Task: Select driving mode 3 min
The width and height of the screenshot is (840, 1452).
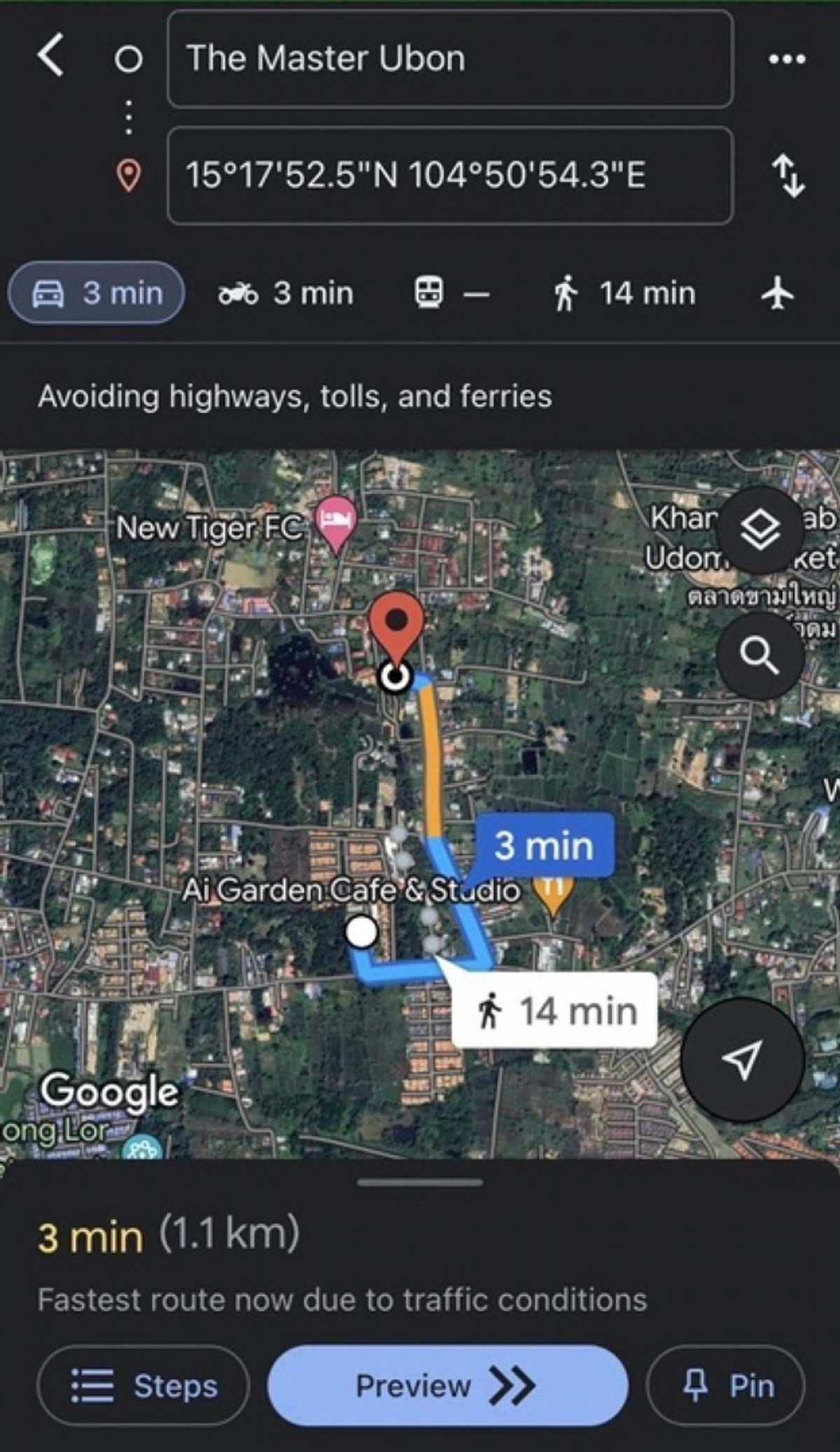Action: pos(97,293)
